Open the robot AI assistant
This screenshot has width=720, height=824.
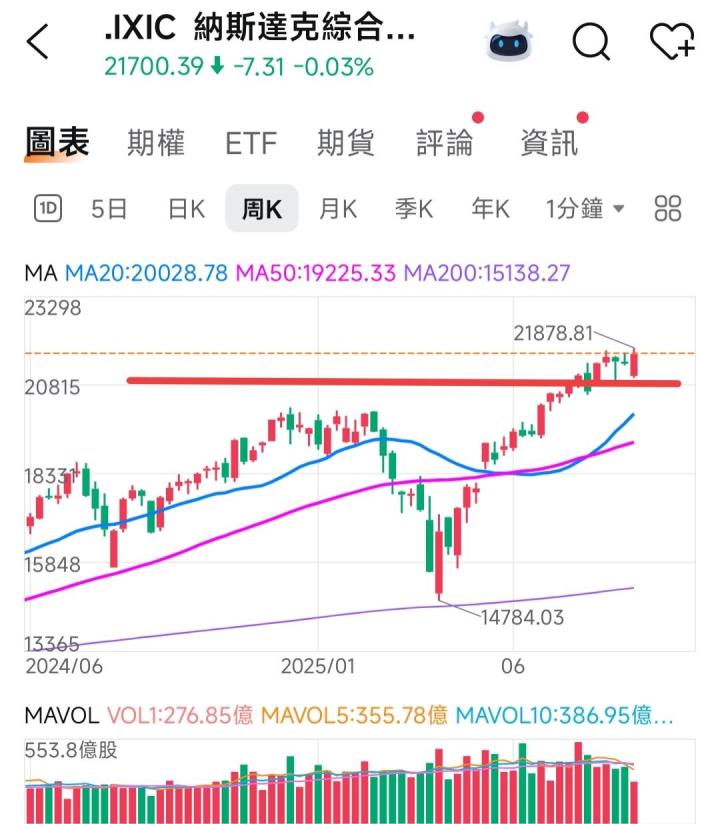(506, 42)
